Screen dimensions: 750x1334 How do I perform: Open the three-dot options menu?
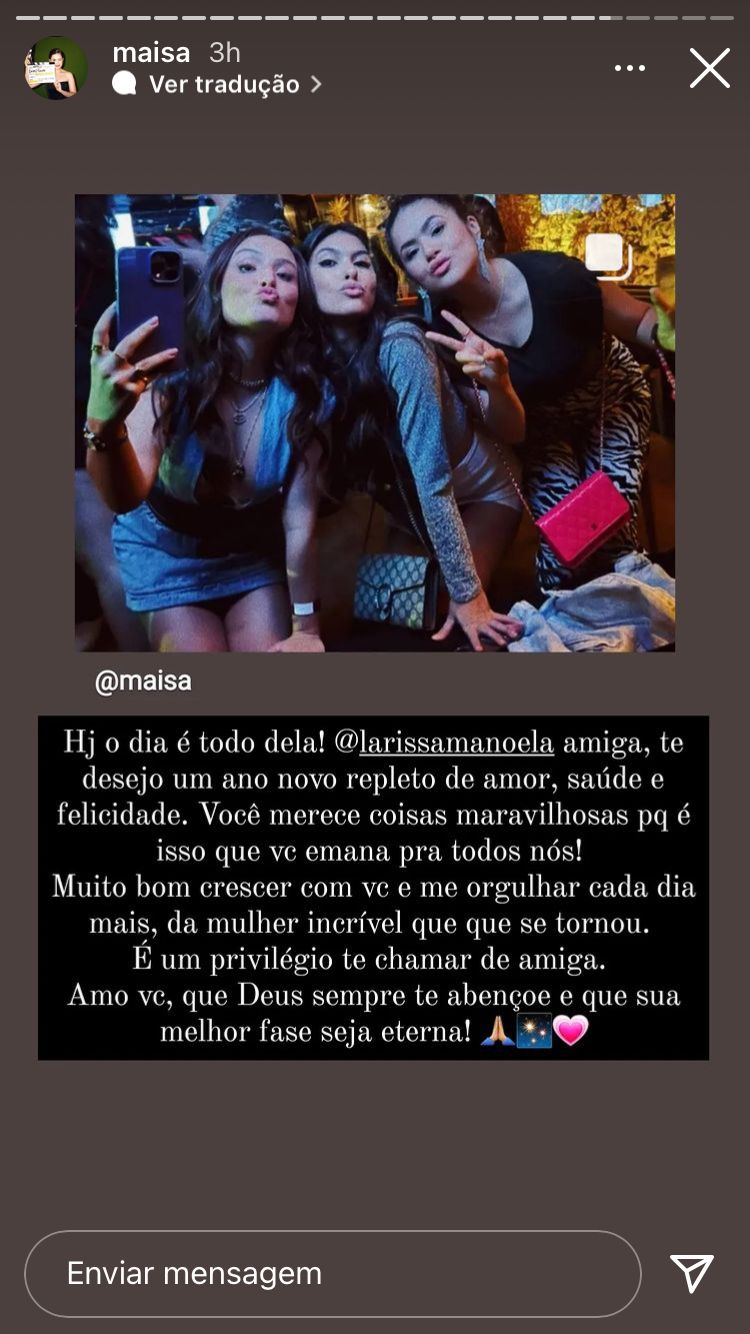coord(630,68)
